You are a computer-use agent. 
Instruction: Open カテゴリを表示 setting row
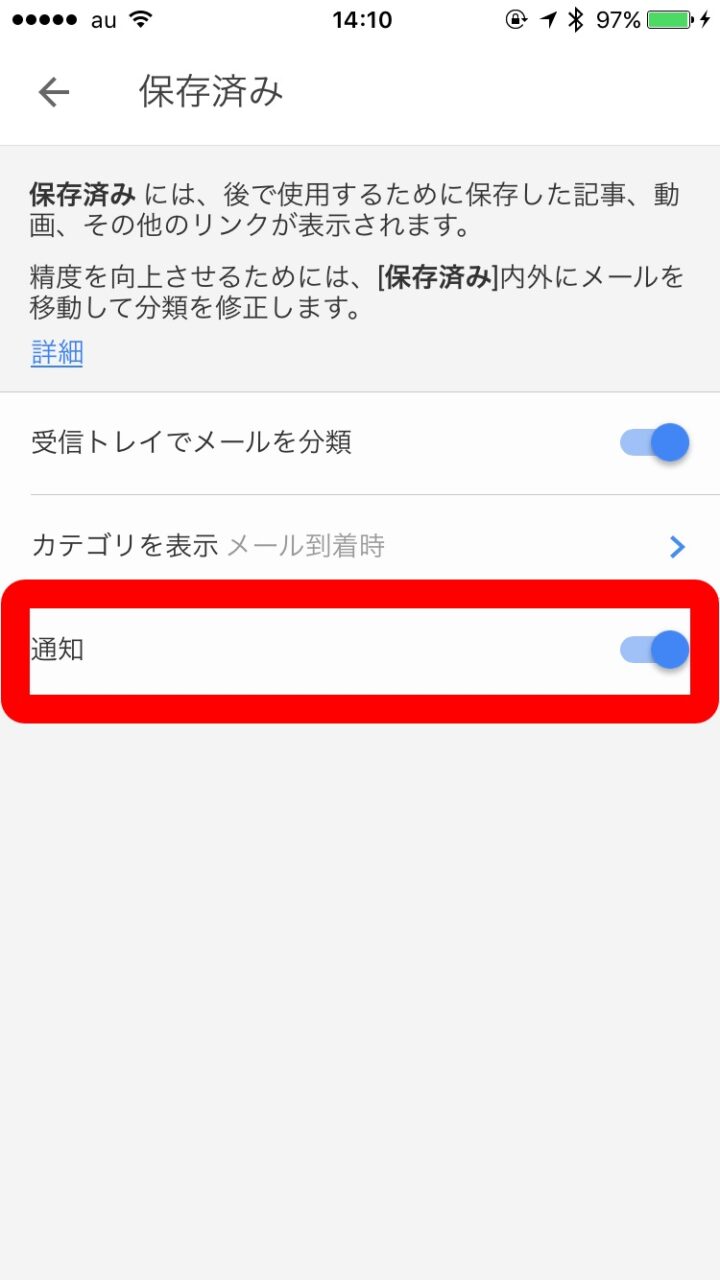coord(360,546)
